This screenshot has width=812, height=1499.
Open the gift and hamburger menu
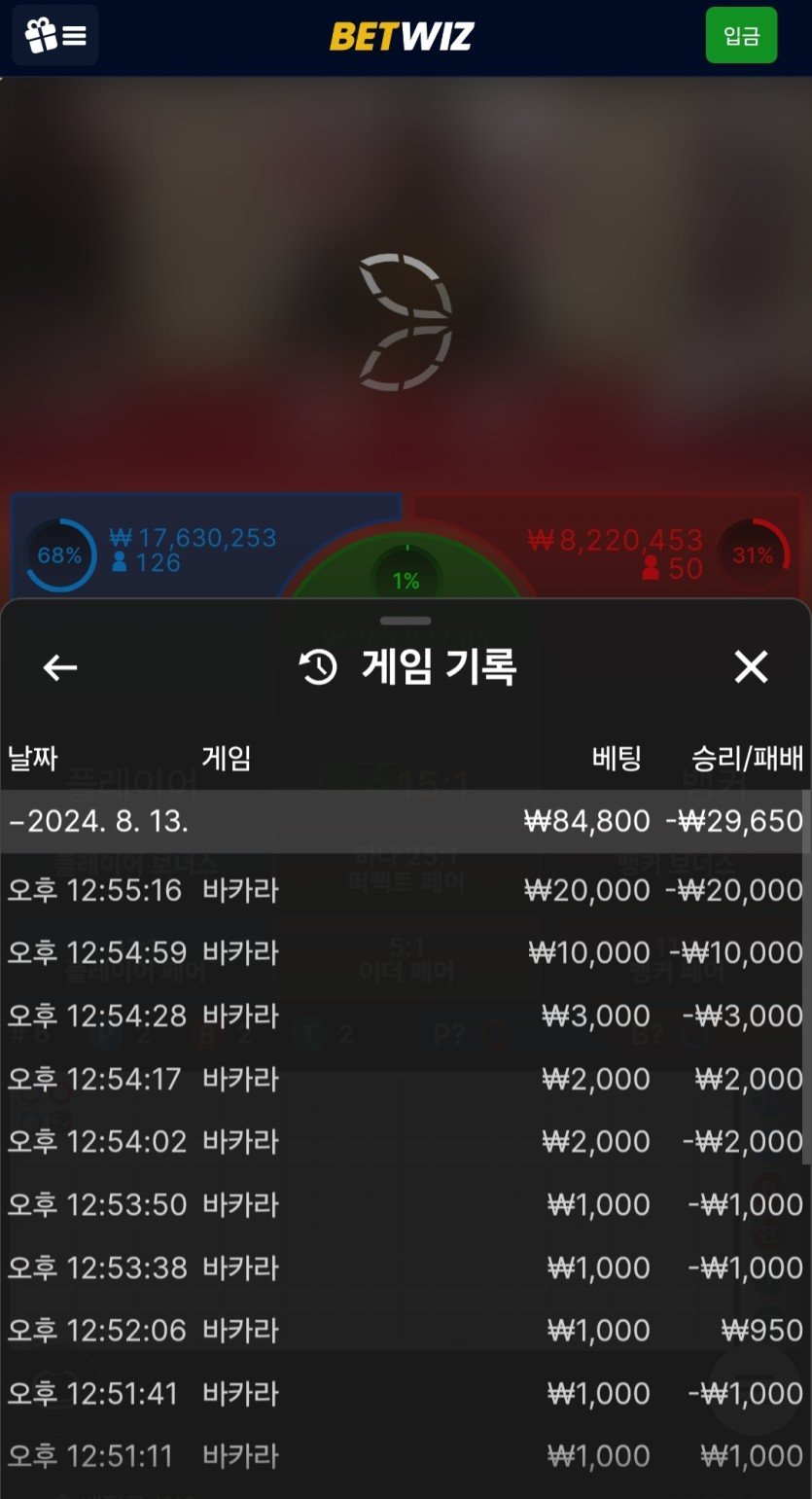[x=55, y=36]
